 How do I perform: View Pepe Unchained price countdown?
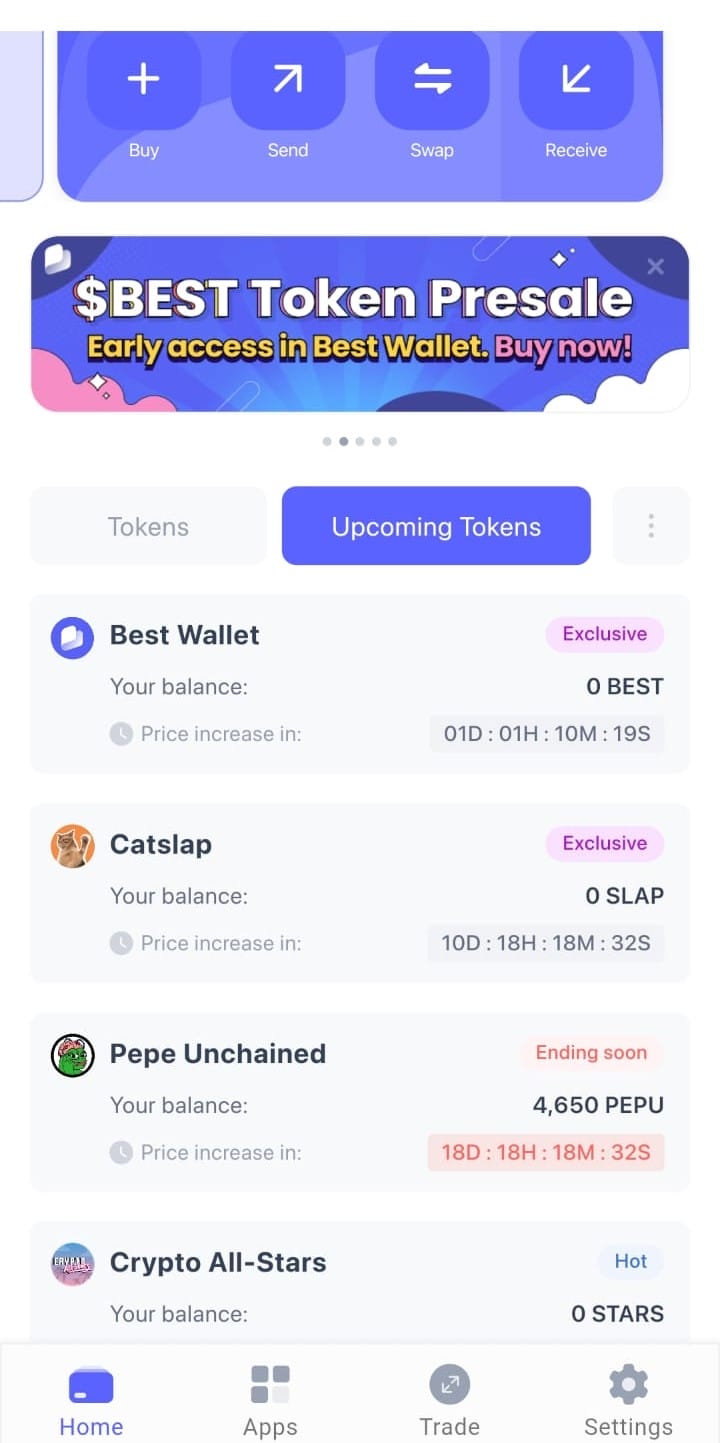click(546, 1152)
